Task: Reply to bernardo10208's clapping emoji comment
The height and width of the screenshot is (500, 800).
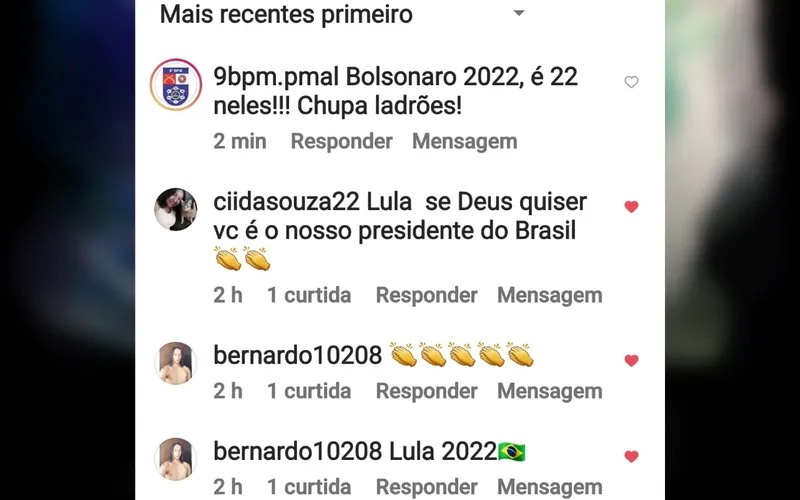Action: (x=426, y=391)
